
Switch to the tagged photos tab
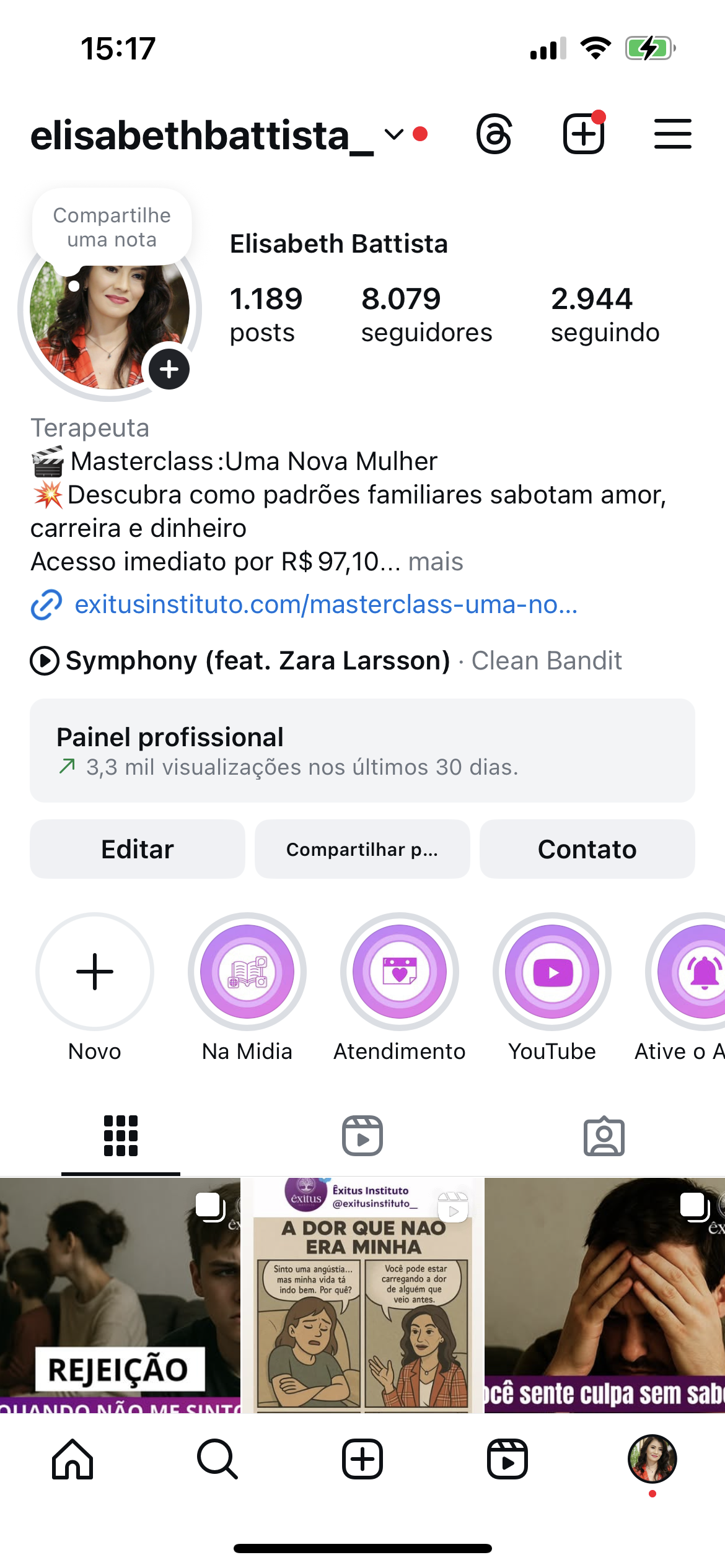tap(604, 1136)
